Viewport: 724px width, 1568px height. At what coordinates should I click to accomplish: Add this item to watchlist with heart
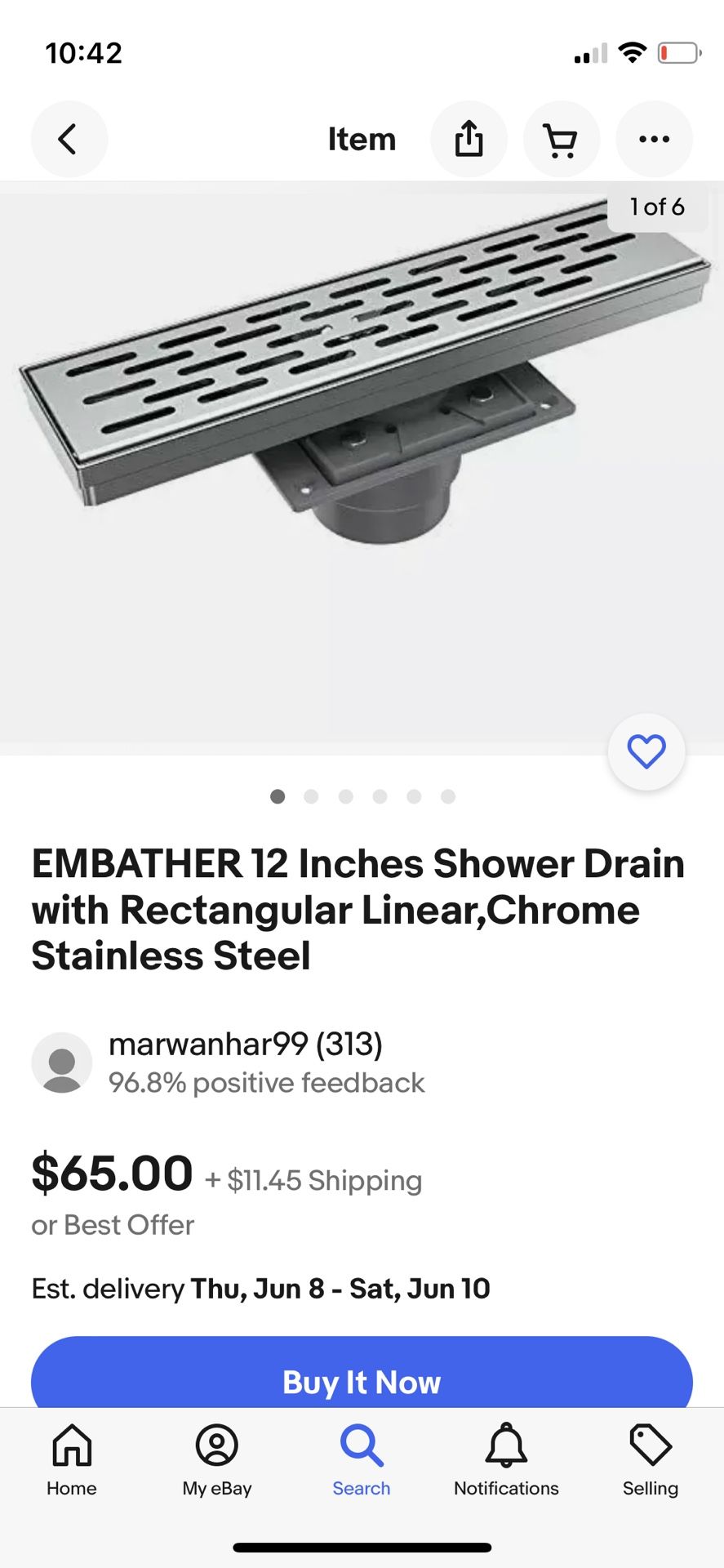coord(646,752)
